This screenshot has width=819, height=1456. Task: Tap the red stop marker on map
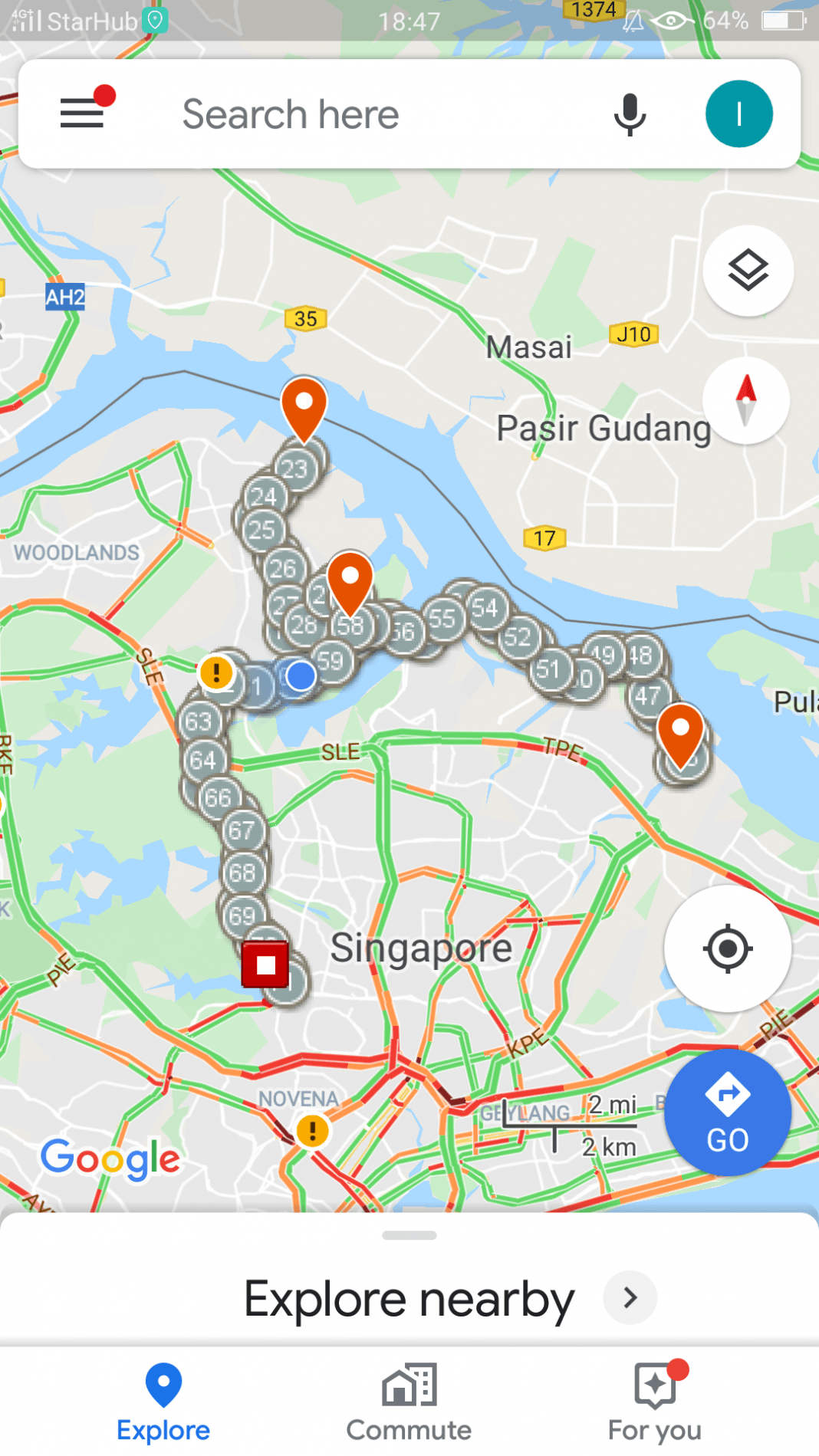265,964
